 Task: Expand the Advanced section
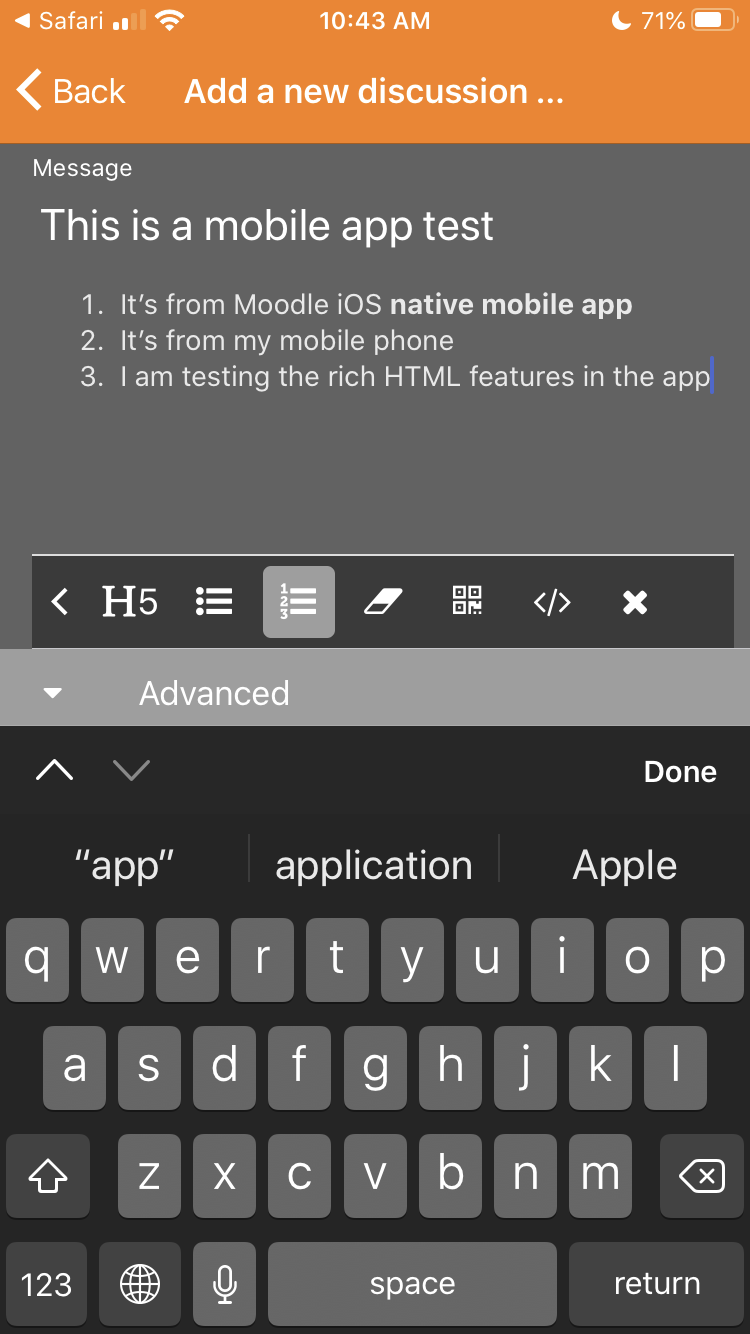(375, 692)
